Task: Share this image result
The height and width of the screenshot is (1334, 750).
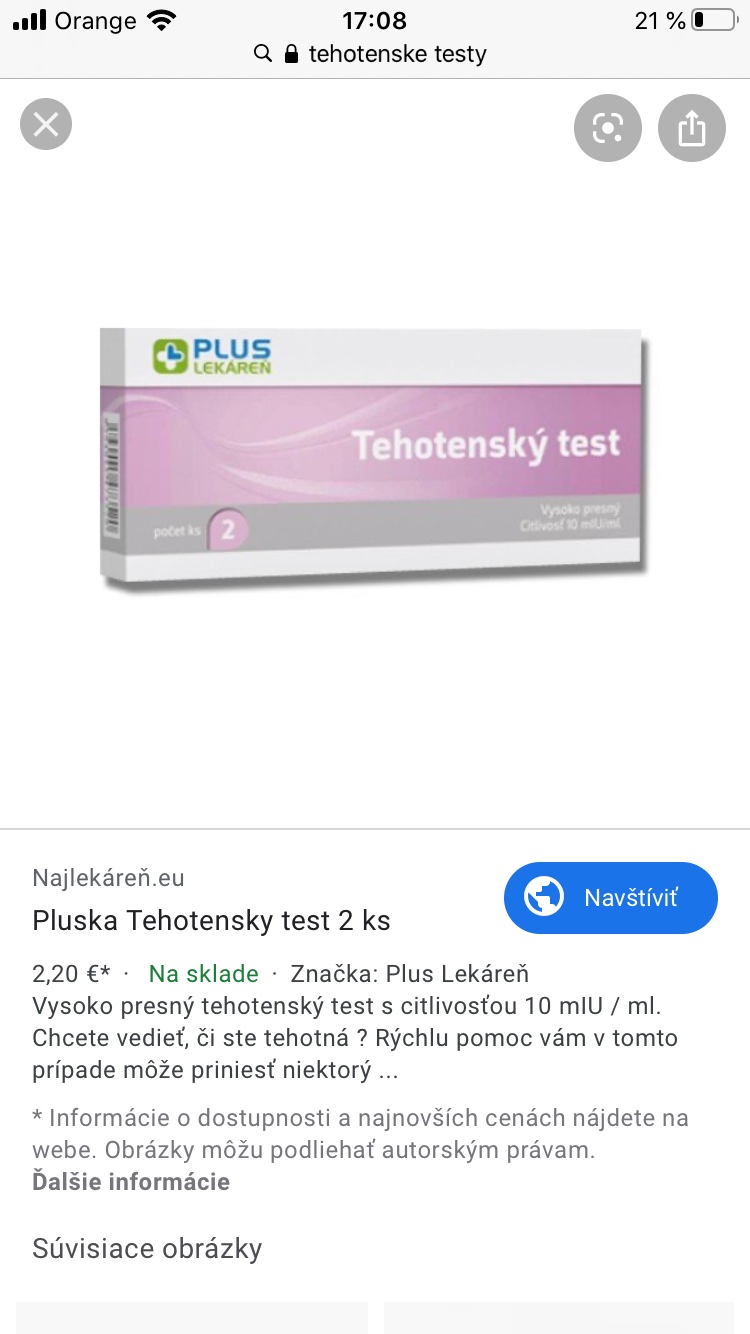Action: pos(691,128)
